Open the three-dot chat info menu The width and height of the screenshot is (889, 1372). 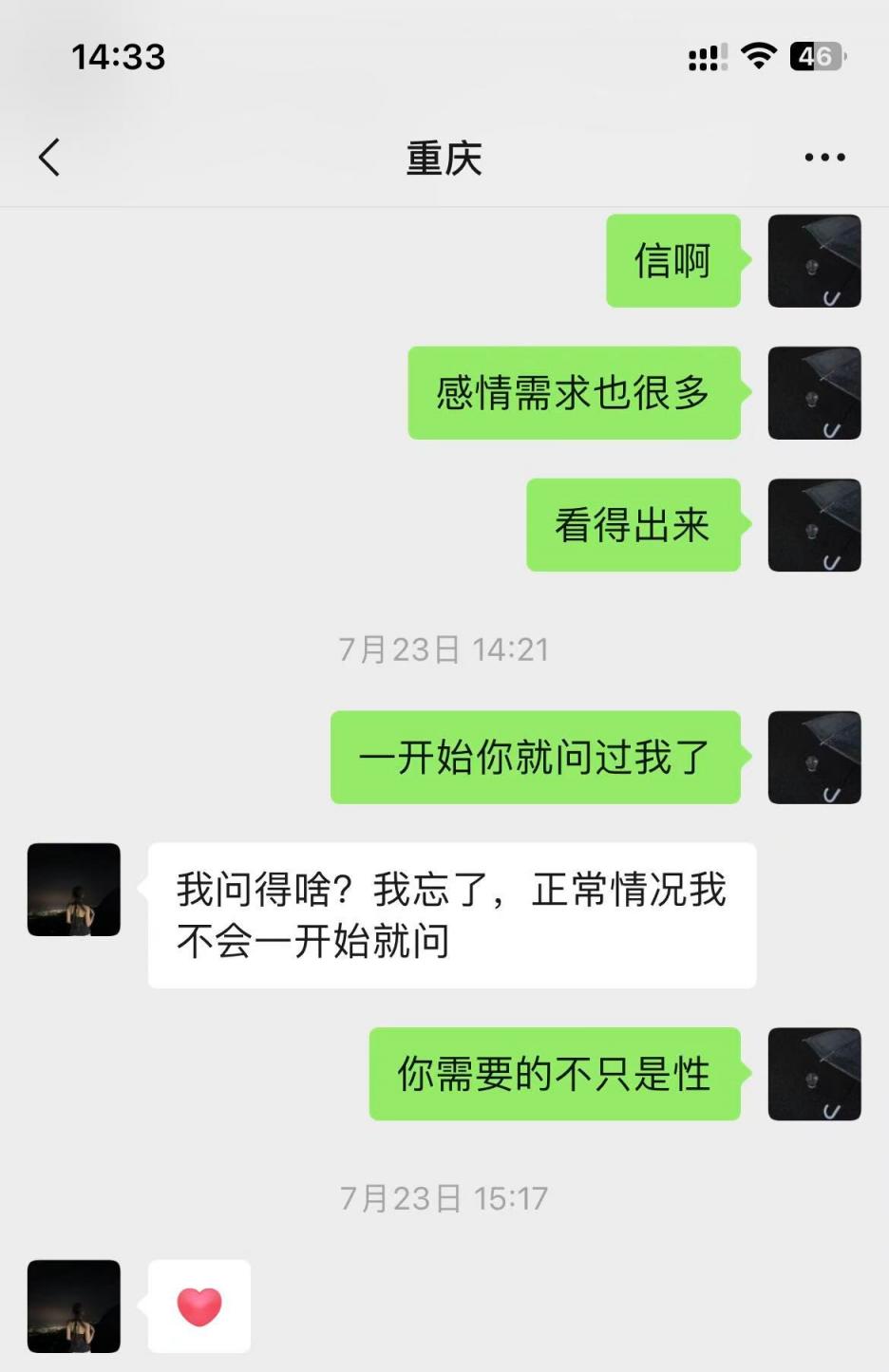[x=824, y=158]
